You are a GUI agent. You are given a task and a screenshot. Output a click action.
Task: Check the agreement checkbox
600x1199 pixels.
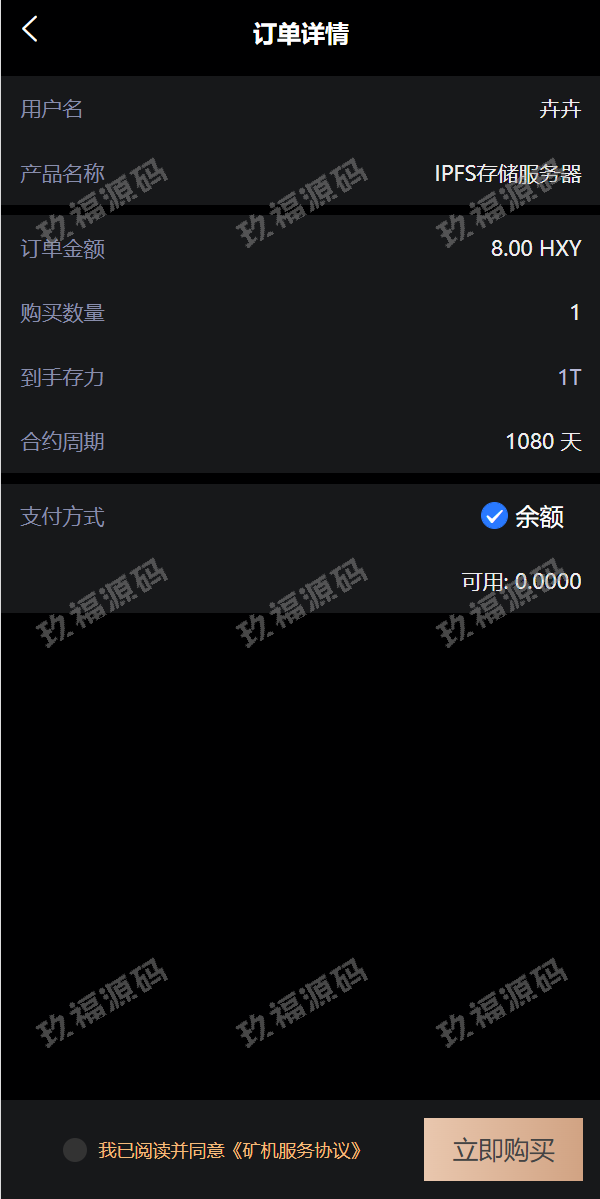(x=74, y=1150)
